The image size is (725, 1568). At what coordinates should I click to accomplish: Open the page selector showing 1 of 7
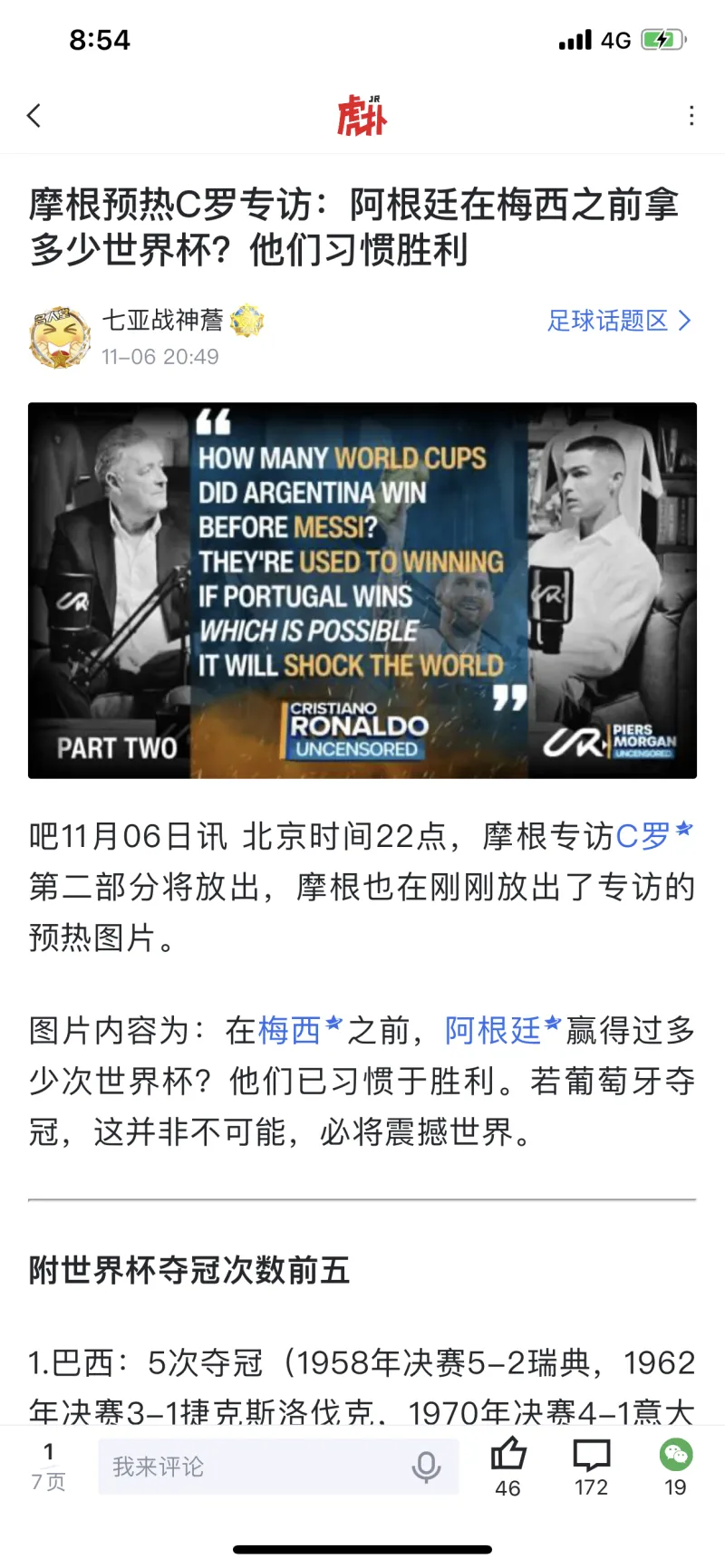[49, 1467]
